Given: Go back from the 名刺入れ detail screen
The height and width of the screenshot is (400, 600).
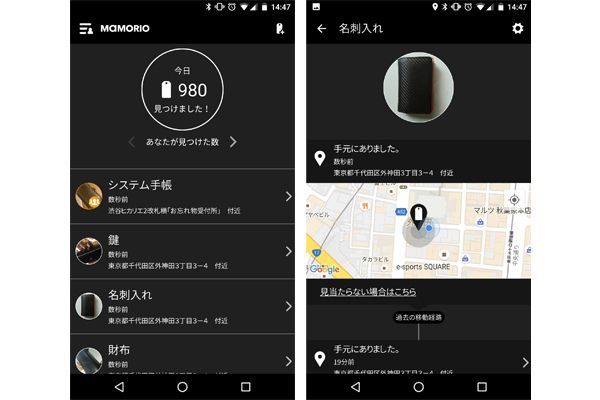Looking at the screenshot, I should point(321,28).
